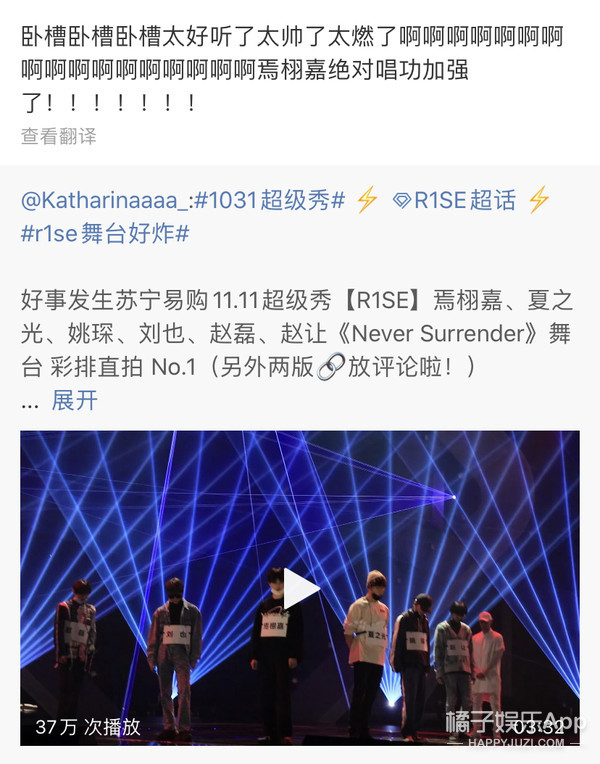This screenshot has height=764, width=600.
Task: Open the #1031超级秀# hashtag topic
Action: tap(267, 201)
